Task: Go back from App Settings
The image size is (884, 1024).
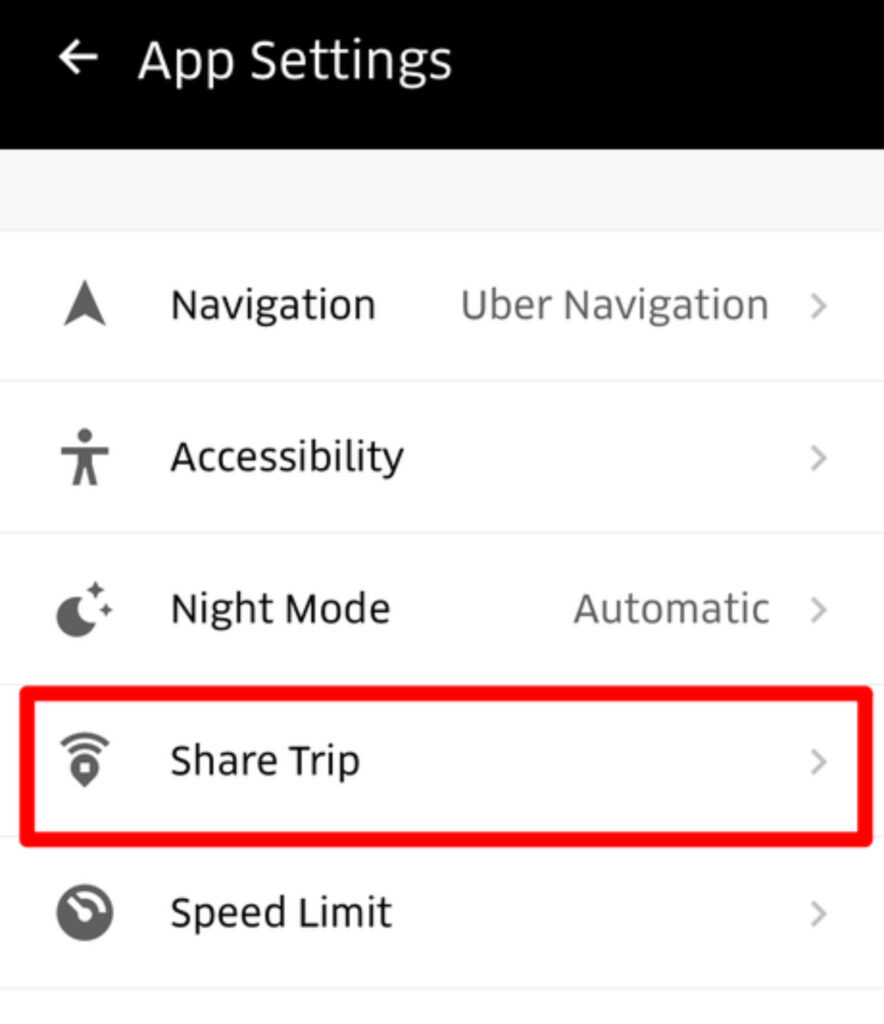Action: (78, 59)
